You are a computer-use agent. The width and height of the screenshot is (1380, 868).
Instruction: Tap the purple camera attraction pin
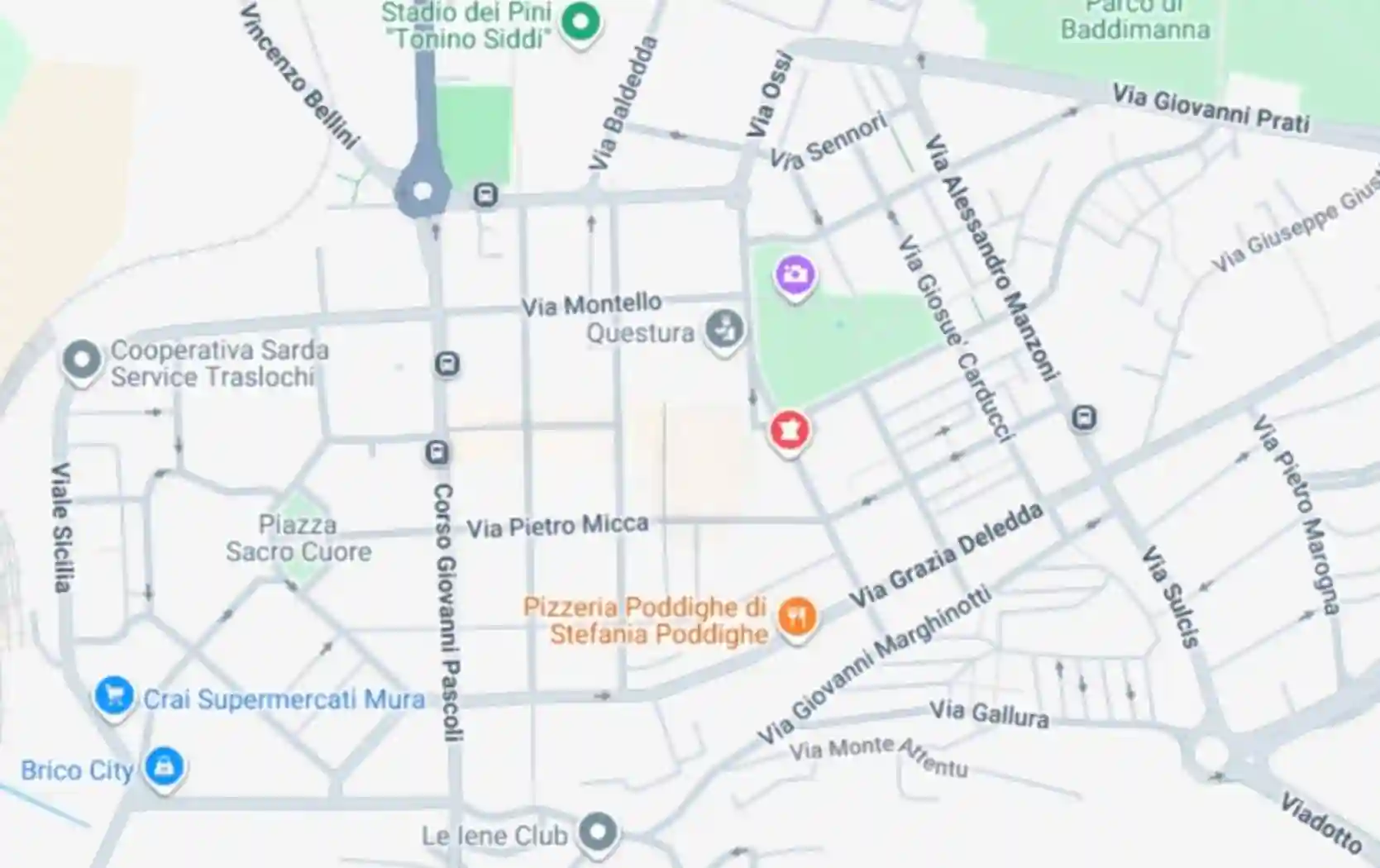coord(795,275)
